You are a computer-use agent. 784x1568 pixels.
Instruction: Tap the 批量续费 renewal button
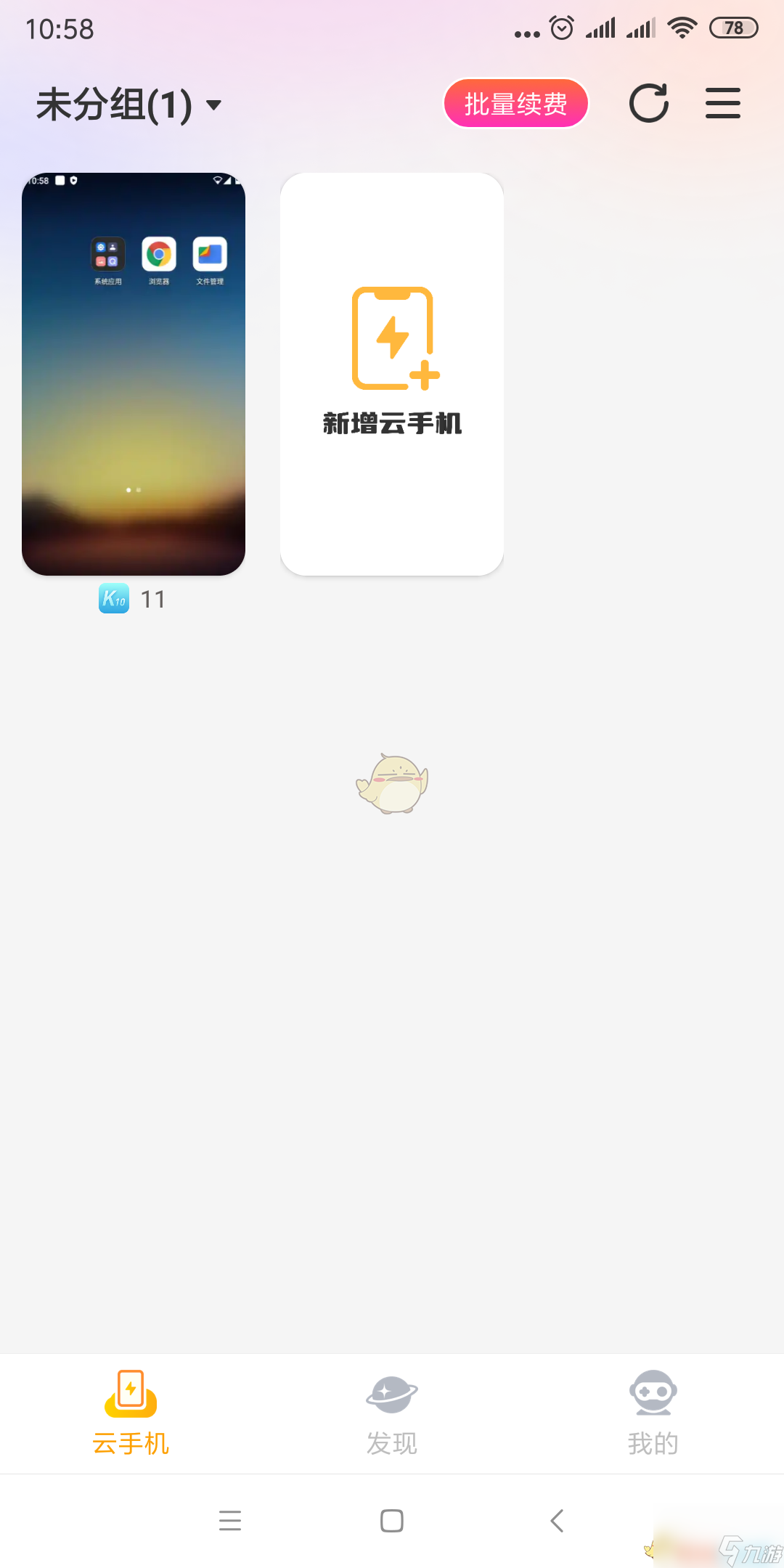tap(515, 103)
